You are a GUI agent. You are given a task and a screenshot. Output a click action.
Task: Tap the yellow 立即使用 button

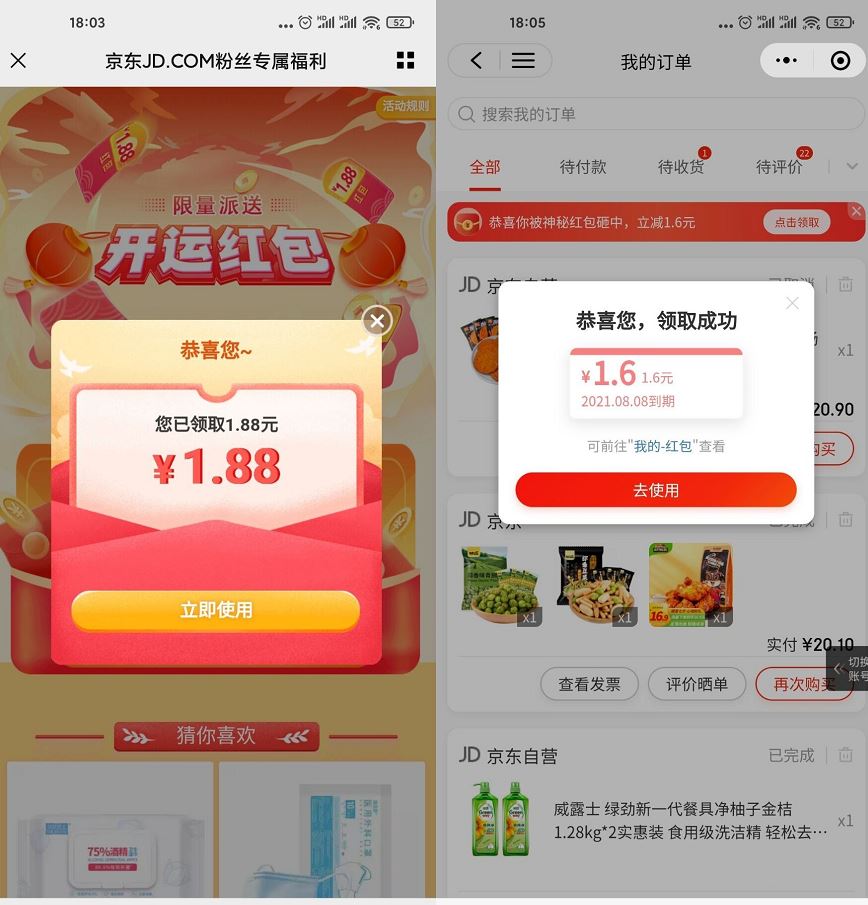click(215, 610)
